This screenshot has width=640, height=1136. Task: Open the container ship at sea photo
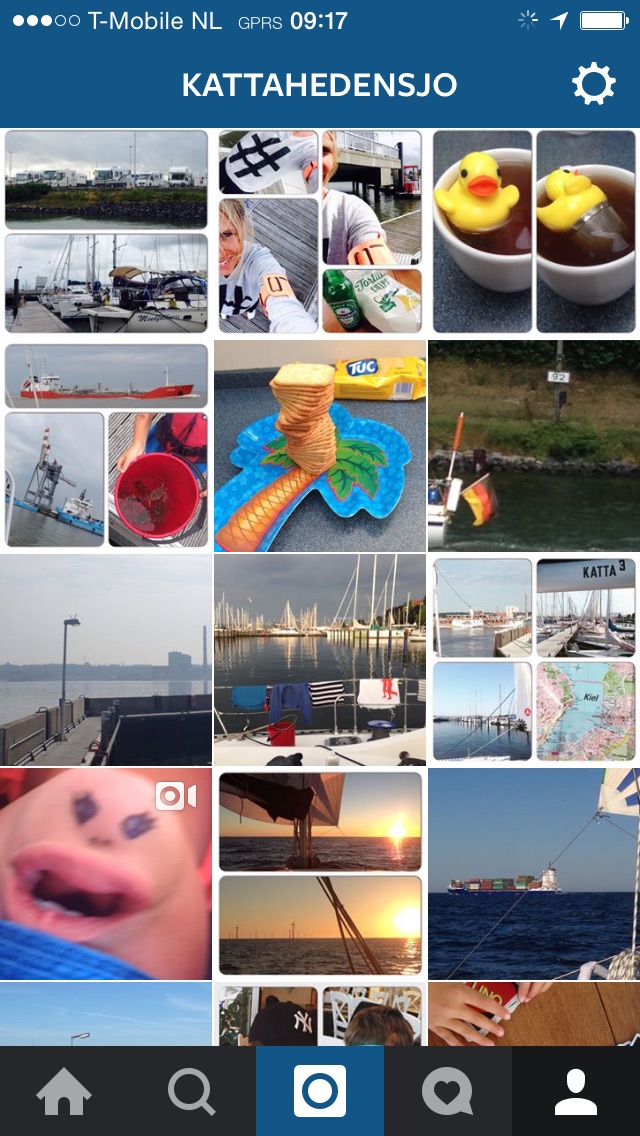coord(534,874)
